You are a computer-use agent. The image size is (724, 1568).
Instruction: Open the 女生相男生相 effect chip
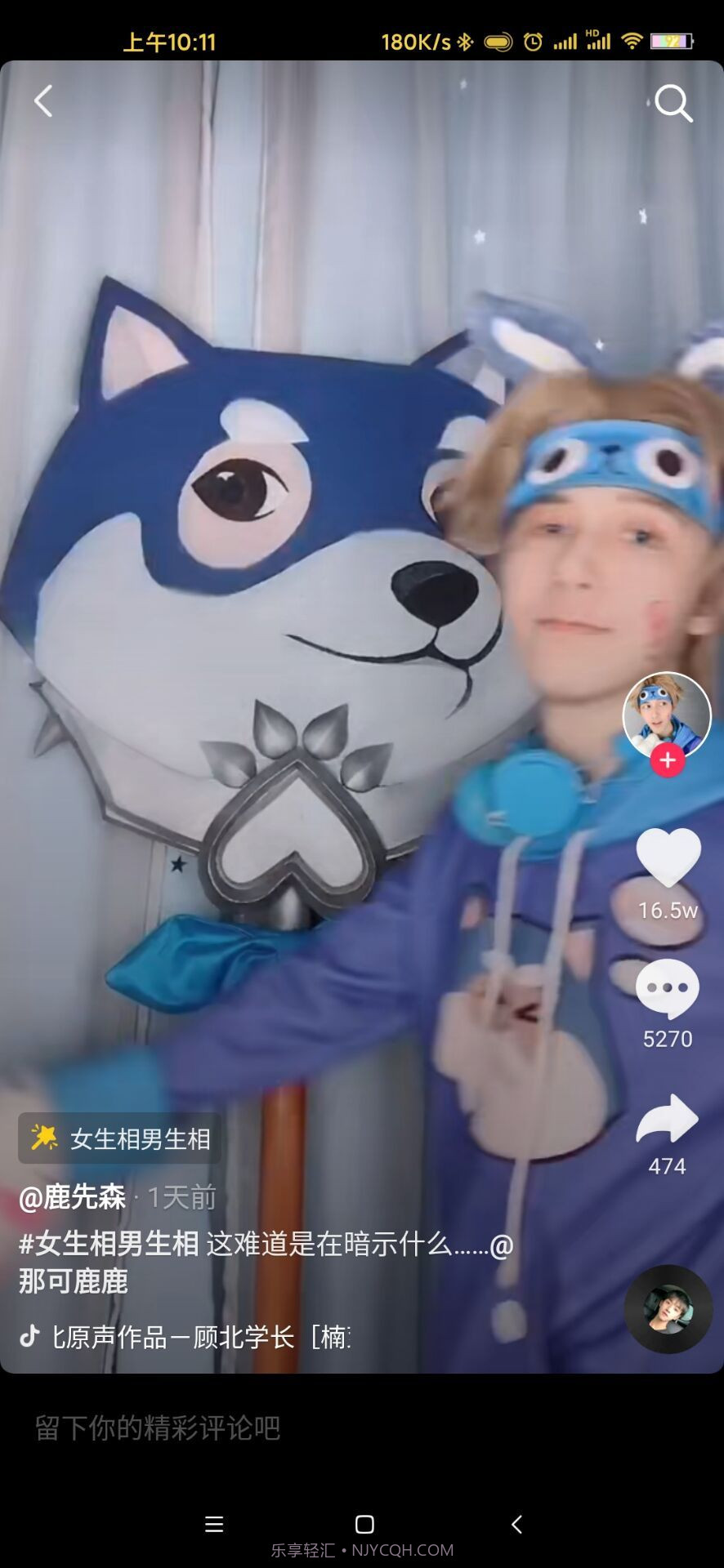pyautogui.click(x=121, y=1138)
